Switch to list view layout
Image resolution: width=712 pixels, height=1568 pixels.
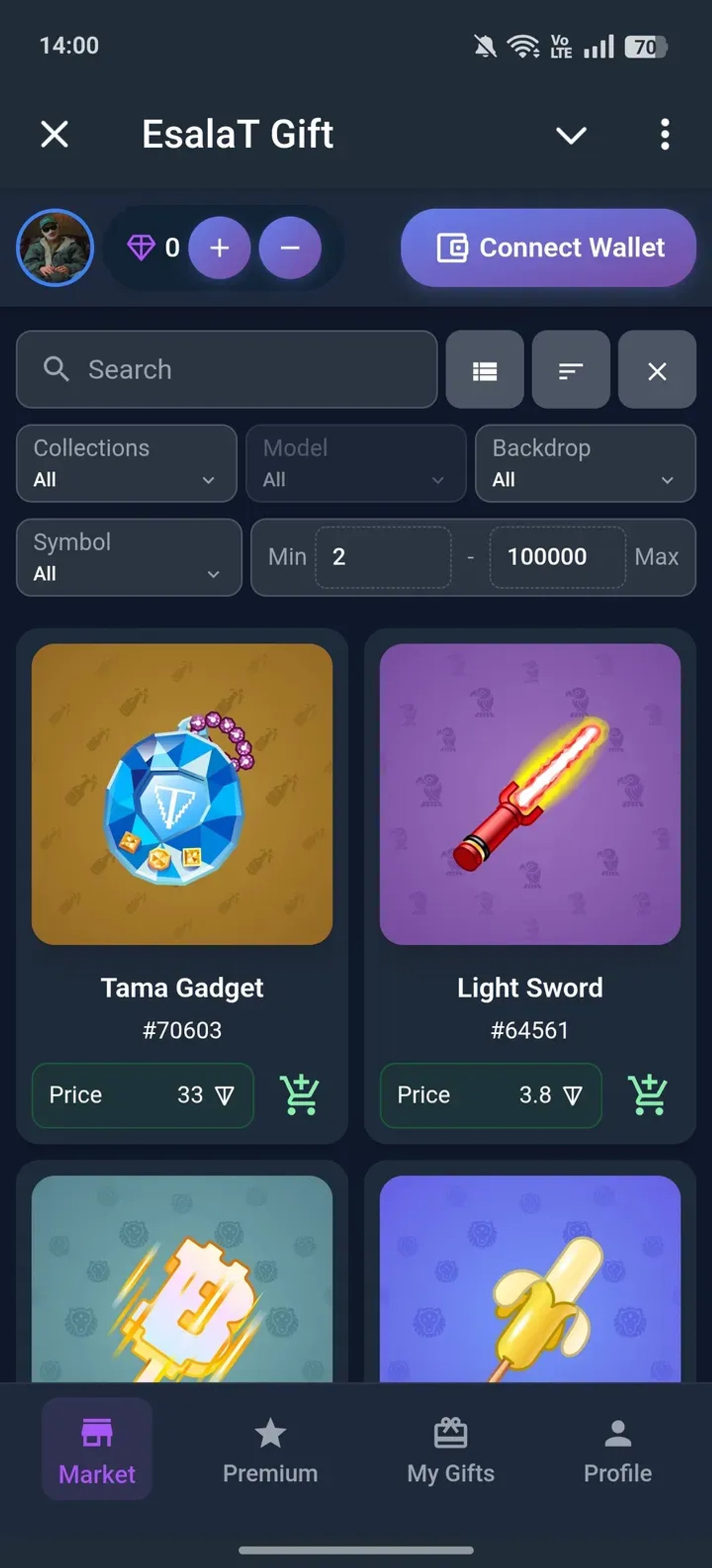(x=484, y=370)
